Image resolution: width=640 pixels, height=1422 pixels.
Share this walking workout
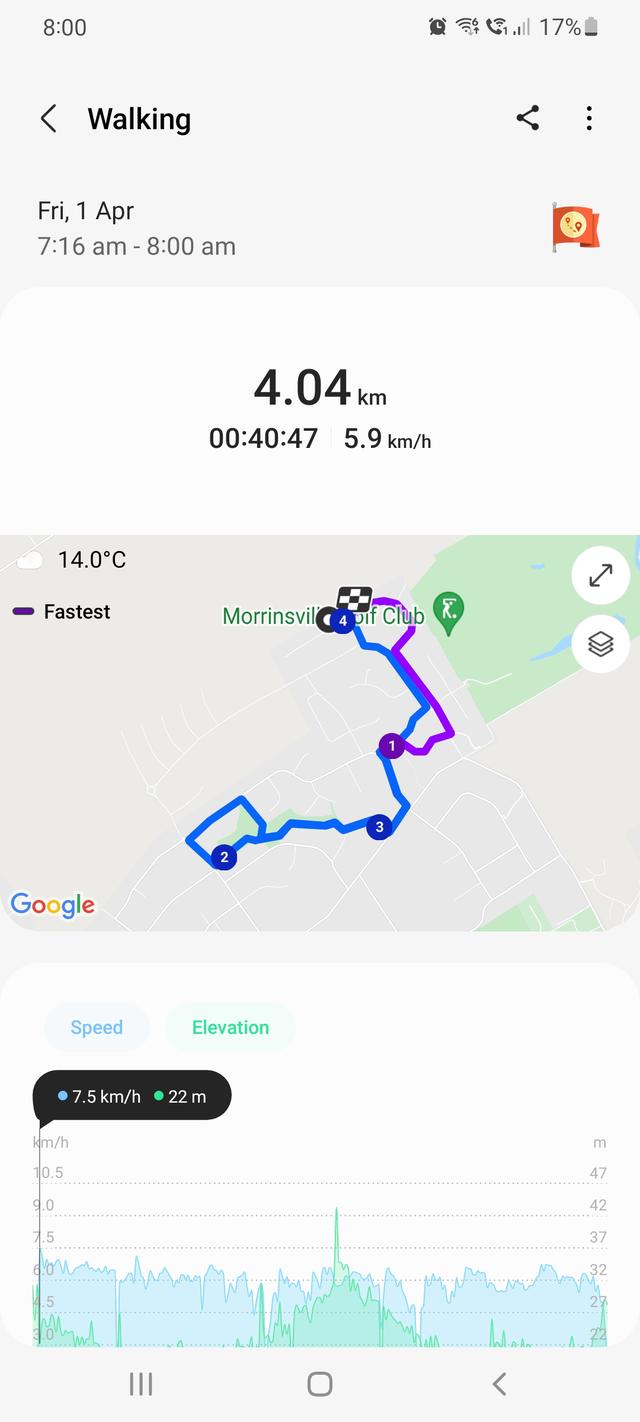[528, 119]
